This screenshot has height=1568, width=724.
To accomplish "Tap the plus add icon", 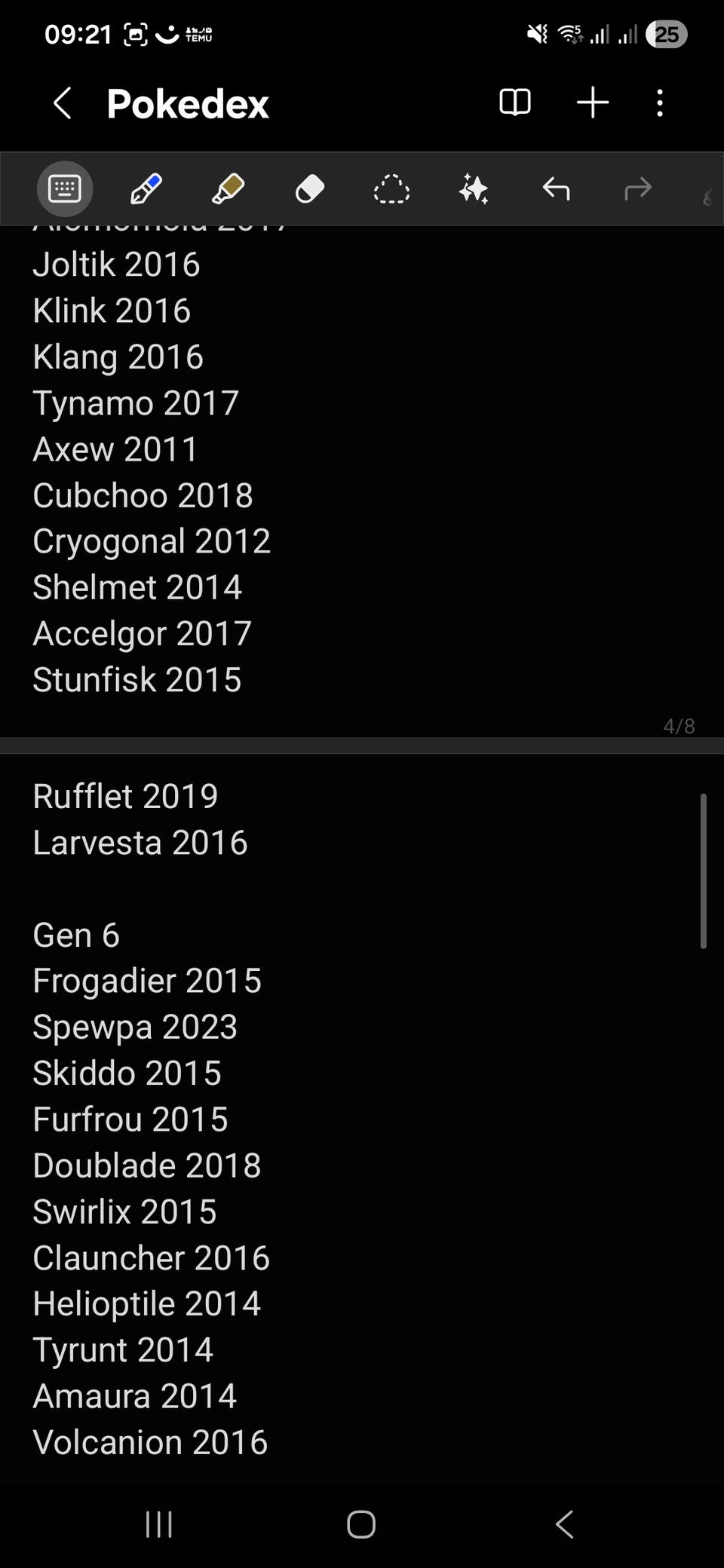I will coord(593,103).
